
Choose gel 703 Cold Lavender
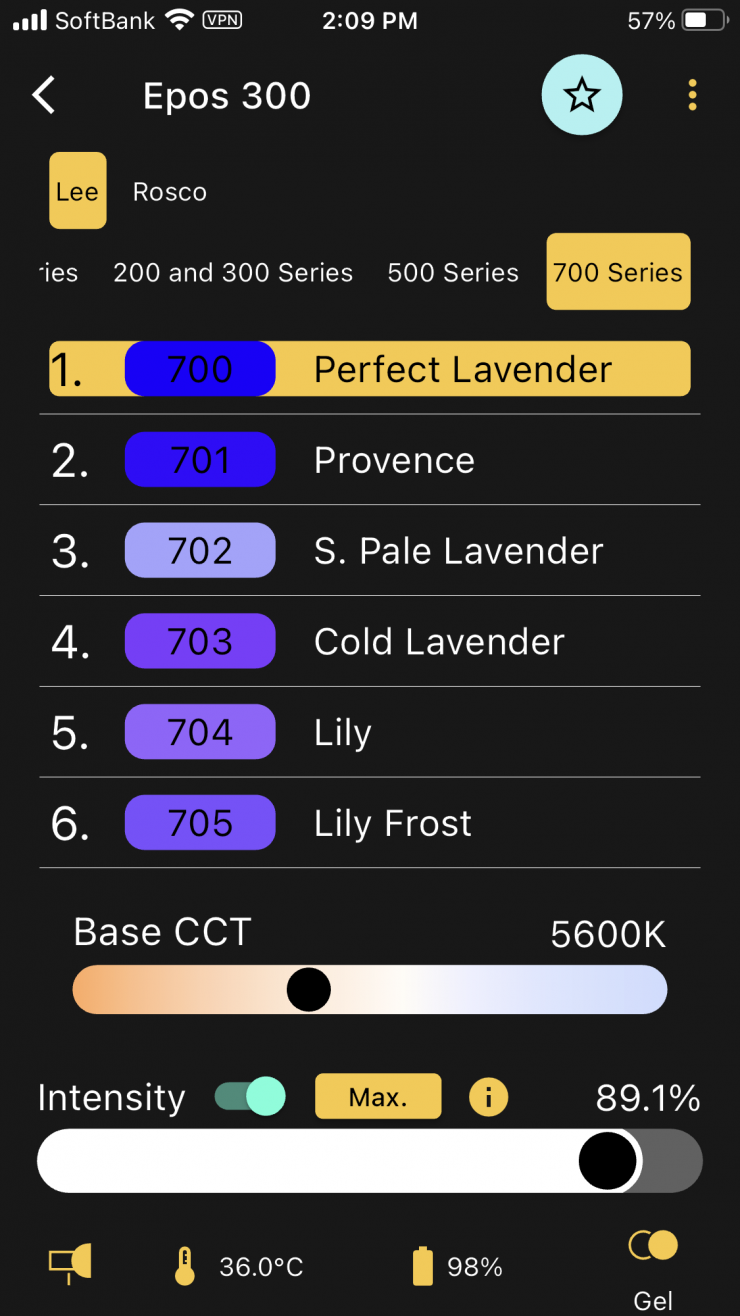pyautogui.click(x=370, y=642)
